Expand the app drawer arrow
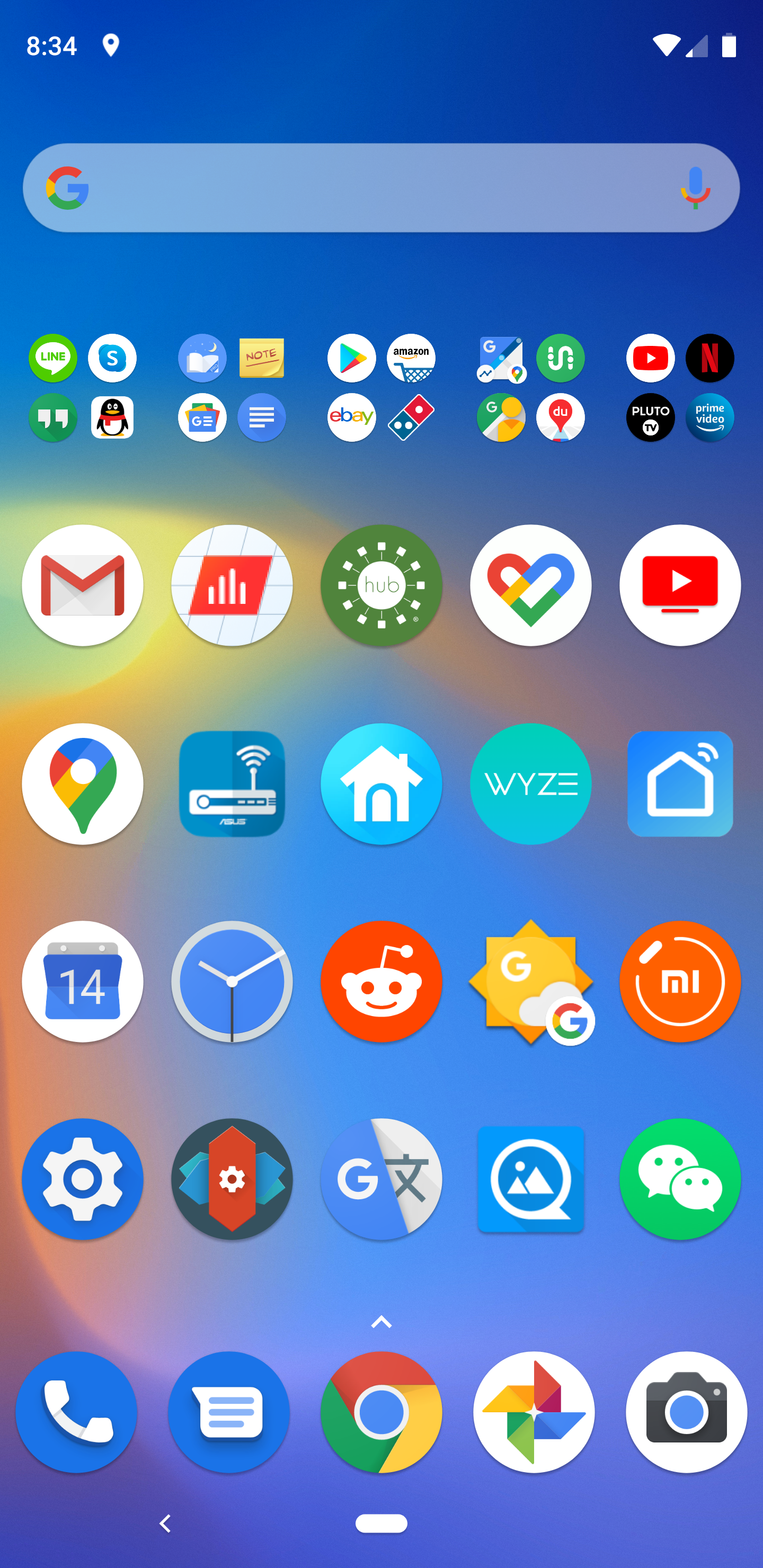The image size is (763, 1568). (381, 1322)
